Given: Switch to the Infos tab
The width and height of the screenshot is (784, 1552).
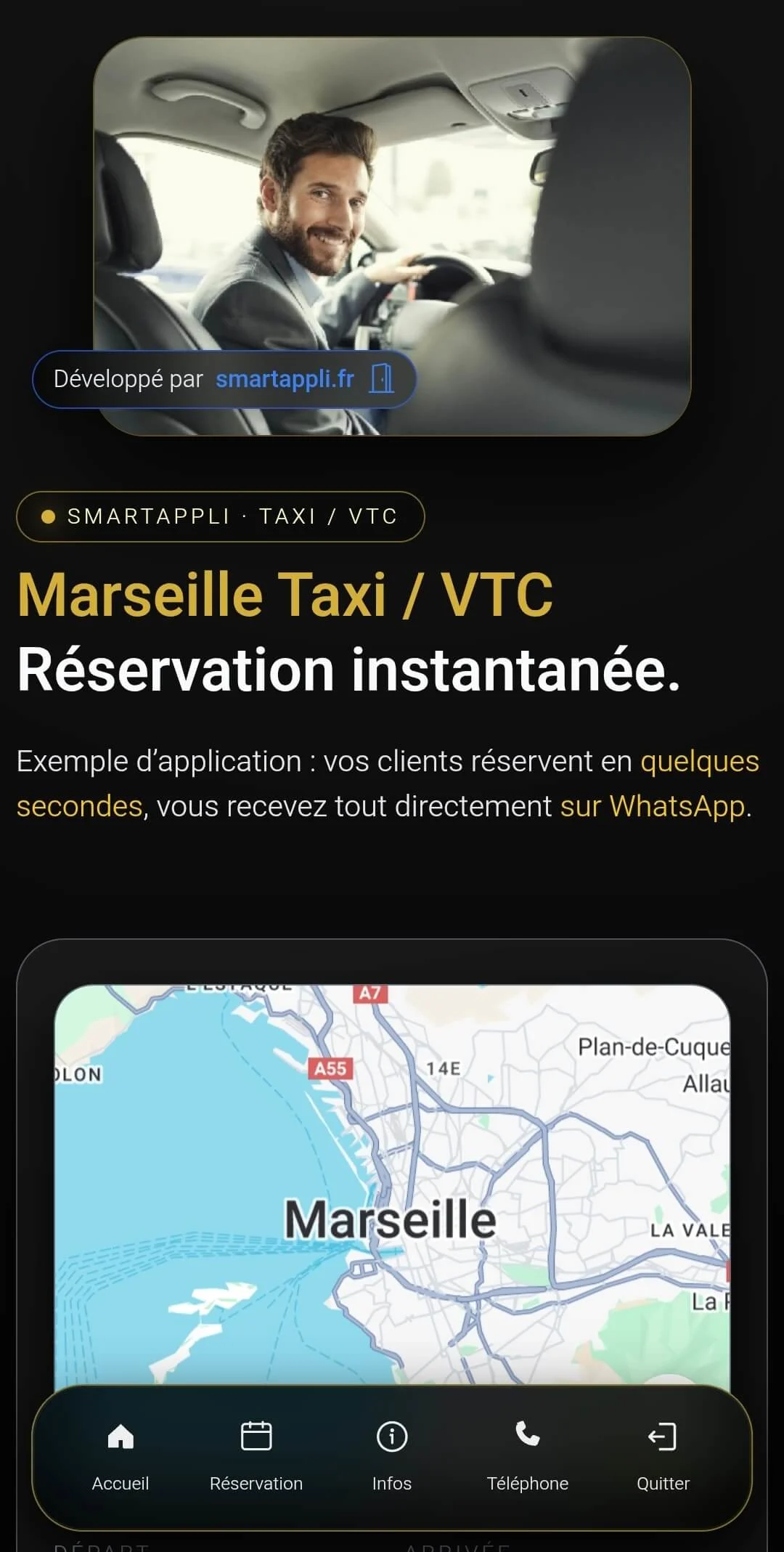Looking at the screenshot, I should [x=392, y=1456].
